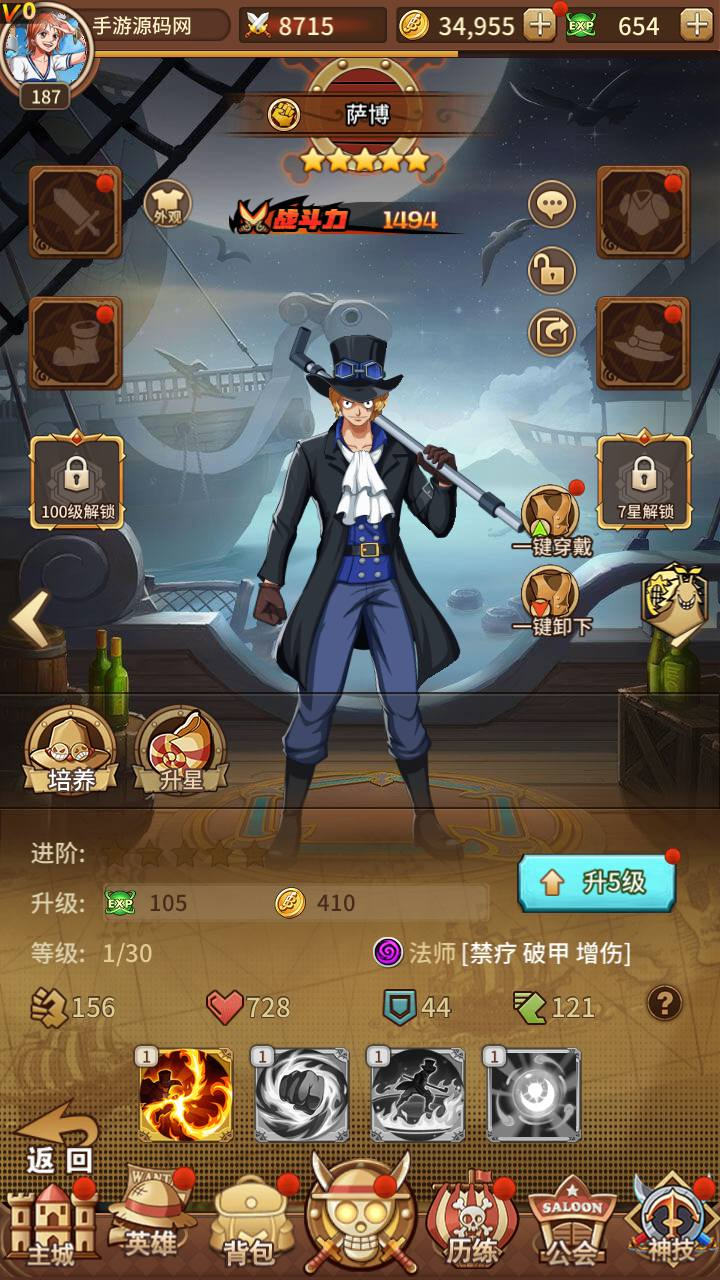Open the 外观 appearance icon
This screenshot has height=1280, width=720.
[x=167, y=205]
